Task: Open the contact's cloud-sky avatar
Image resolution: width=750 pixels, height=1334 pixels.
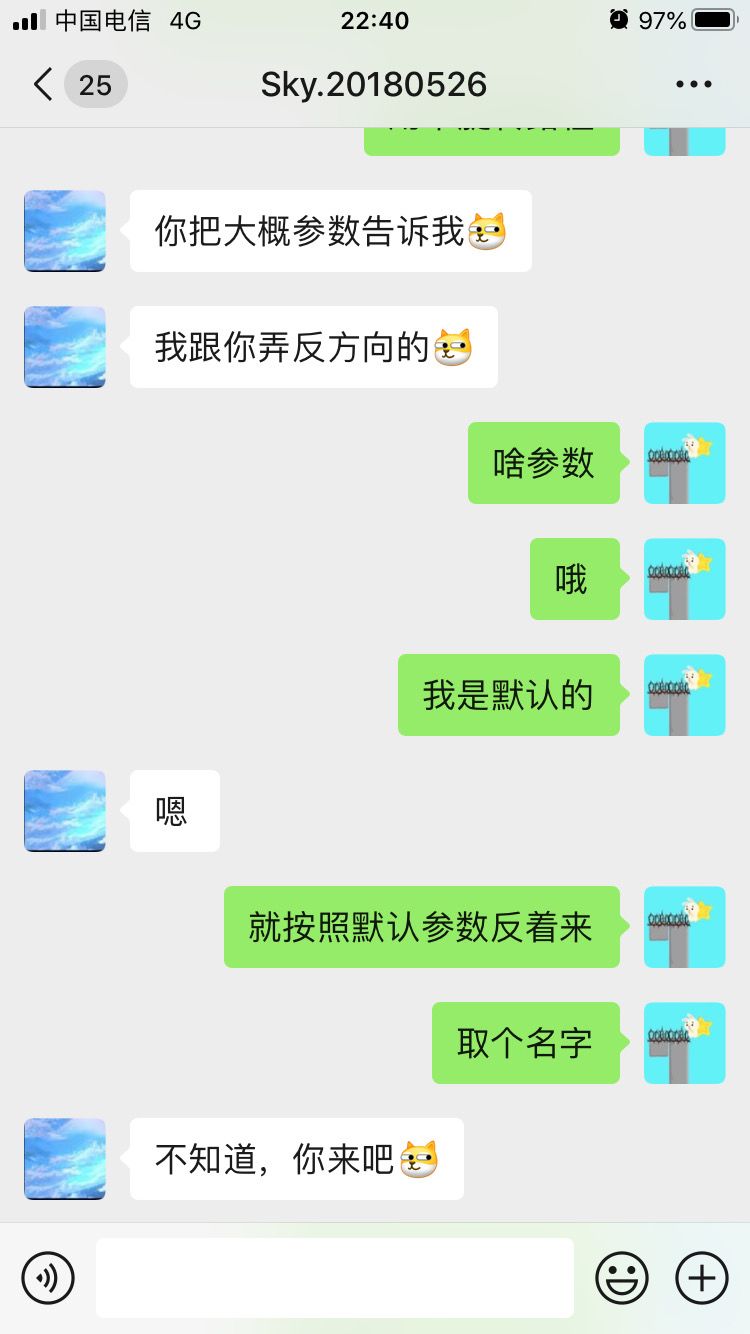Action: (64, 231)
